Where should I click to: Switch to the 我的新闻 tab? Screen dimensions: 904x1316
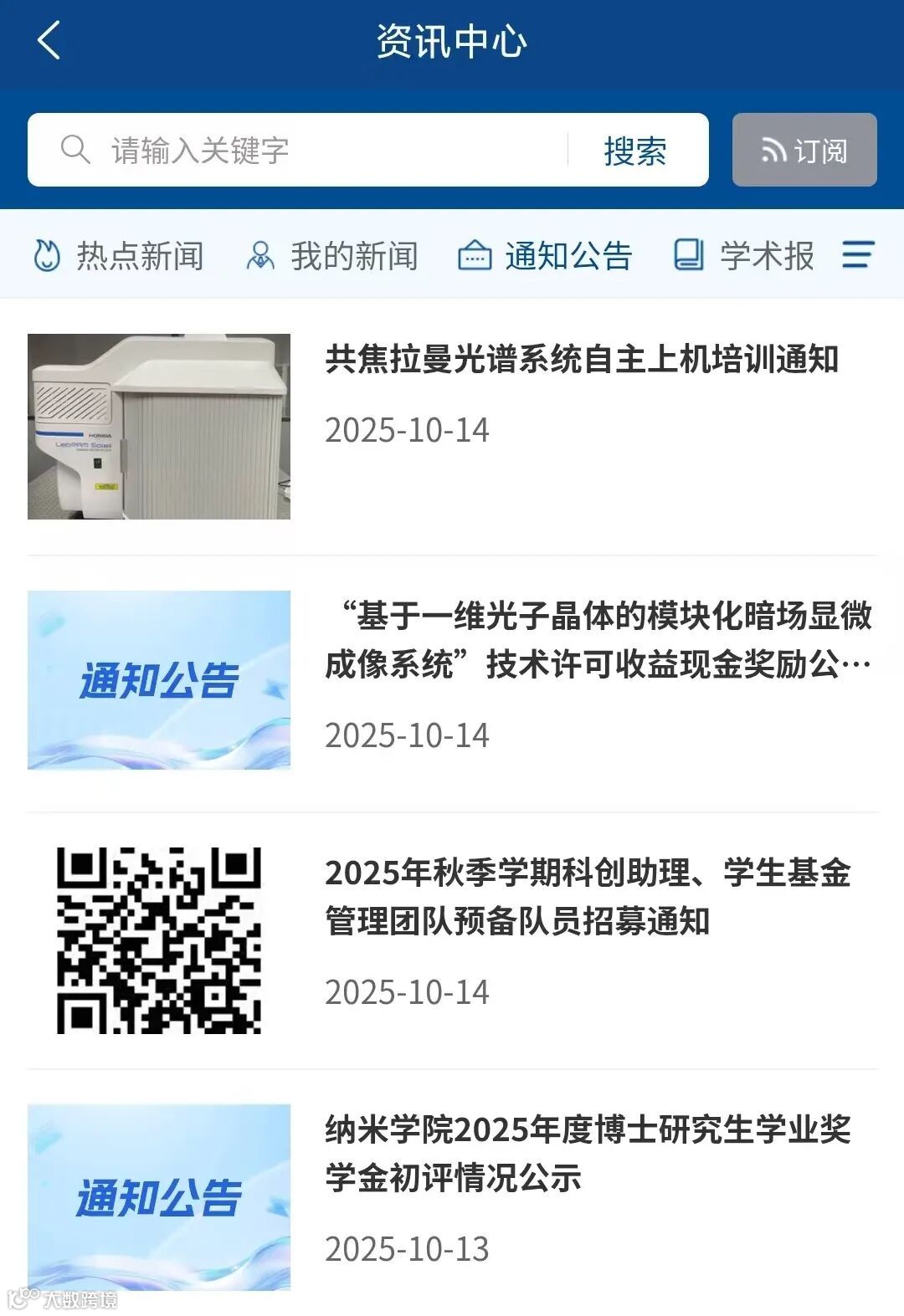[x=354, y=256]
